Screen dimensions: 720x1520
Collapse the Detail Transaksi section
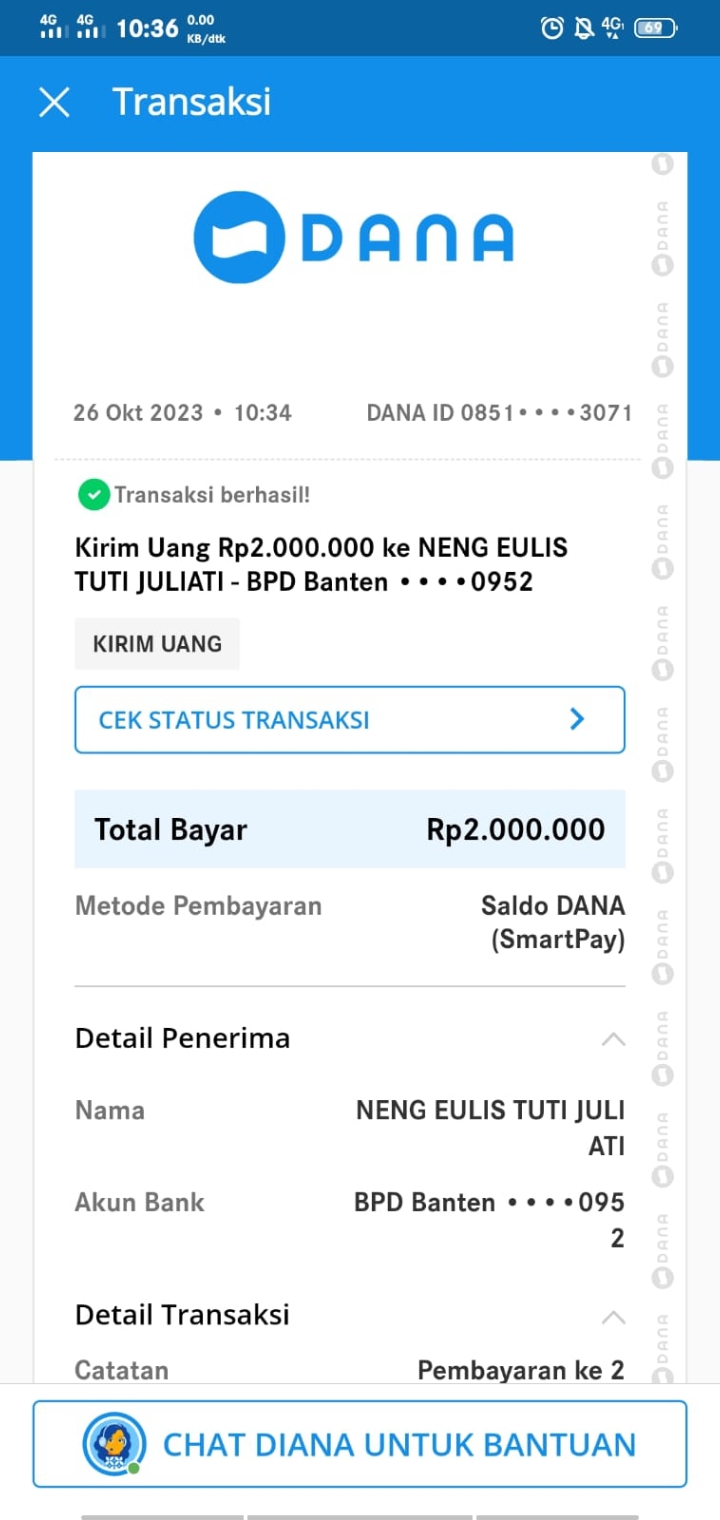point(613,1316)
